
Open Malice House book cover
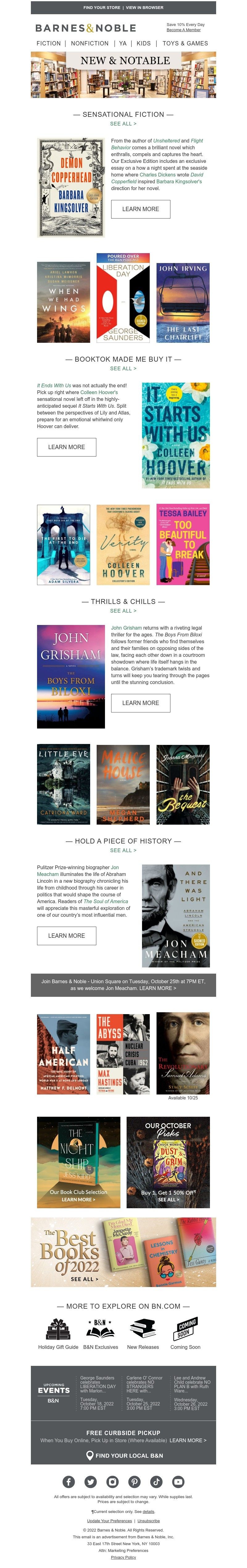[x=123, y=784]
